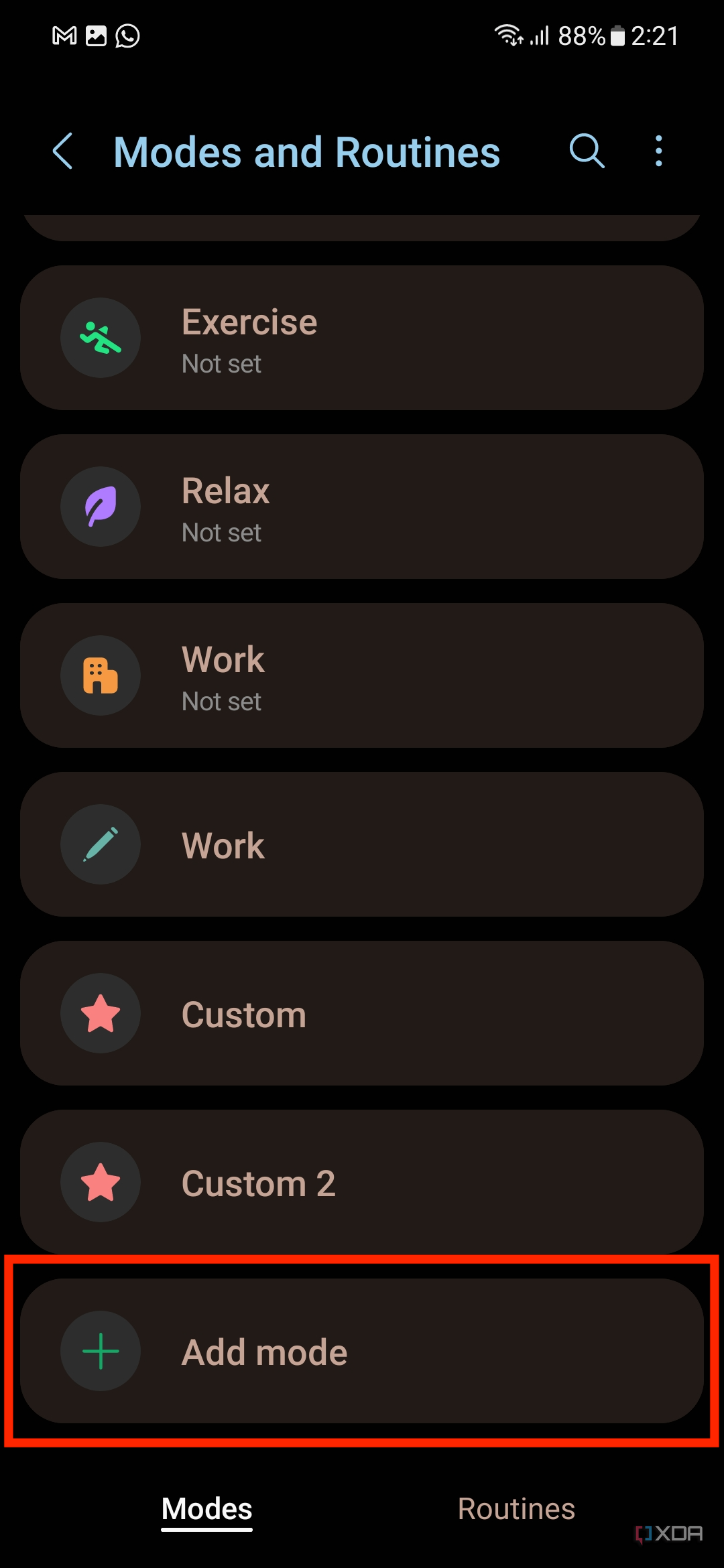Screen dimensions: 724x1568
Task: Open the Work mode building icon
Action: pyautogui.click(x=100, y=676)
